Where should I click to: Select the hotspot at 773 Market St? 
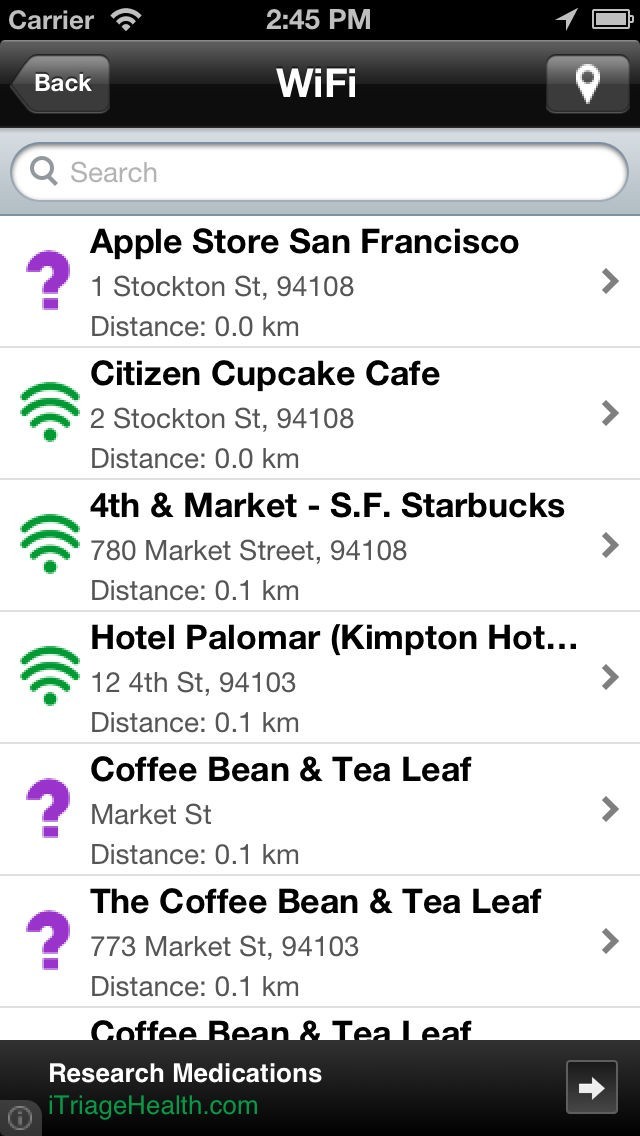click(320, 942)
